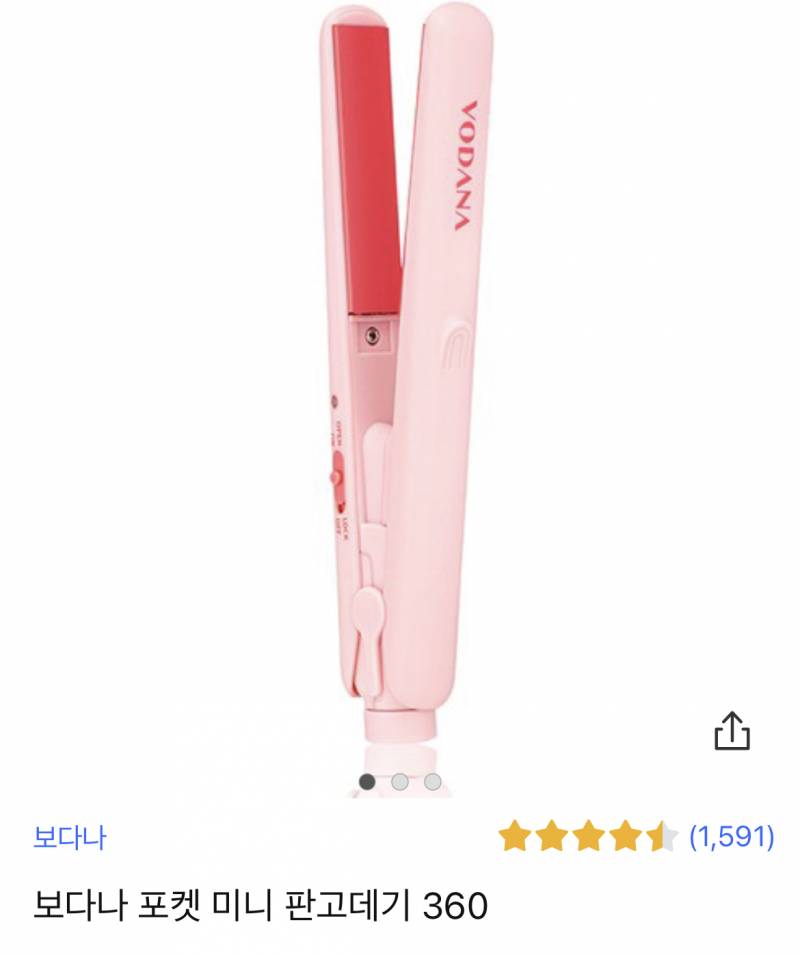The image size is (800, 957).
Task: View the 1,591 product reviews
Action: 732,836
